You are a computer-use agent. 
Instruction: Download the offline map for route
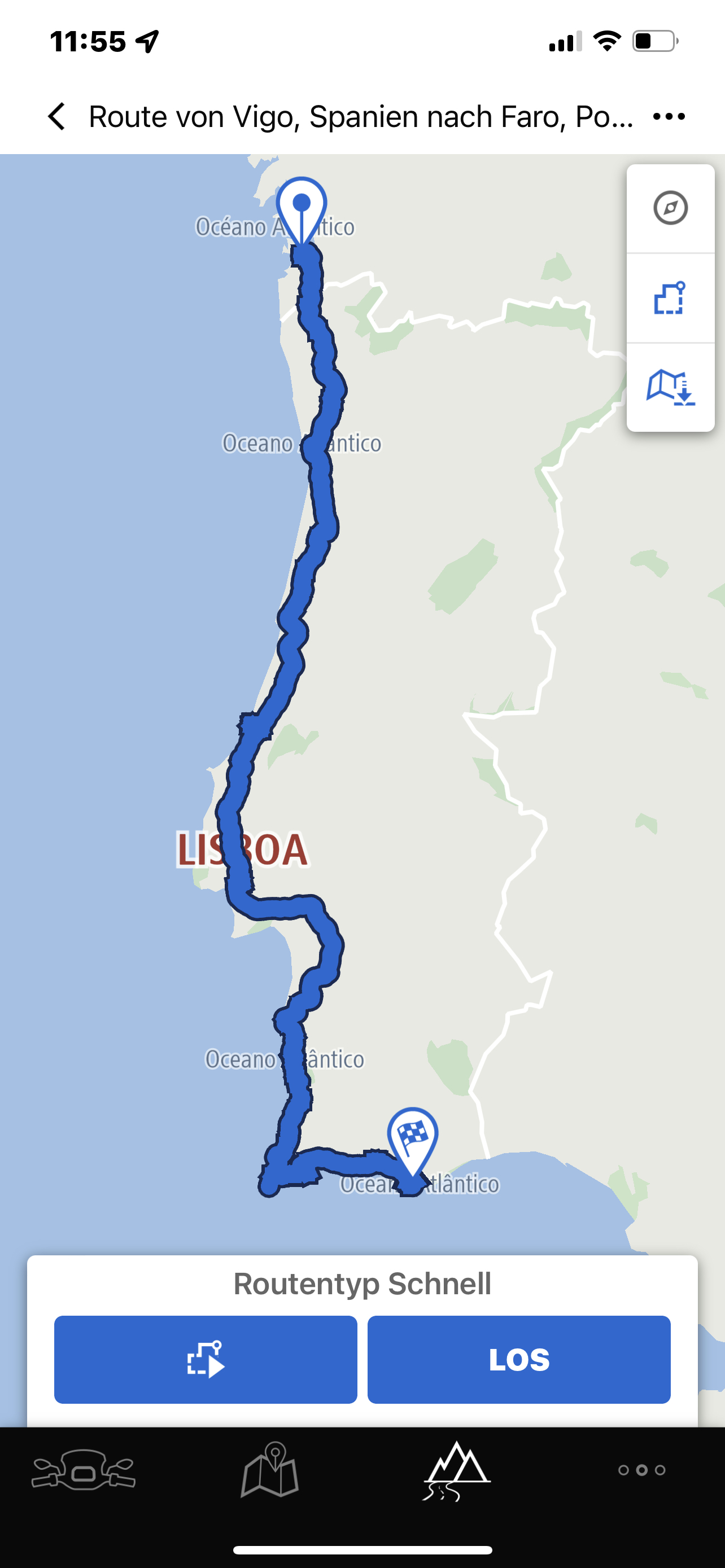(670, 388)
